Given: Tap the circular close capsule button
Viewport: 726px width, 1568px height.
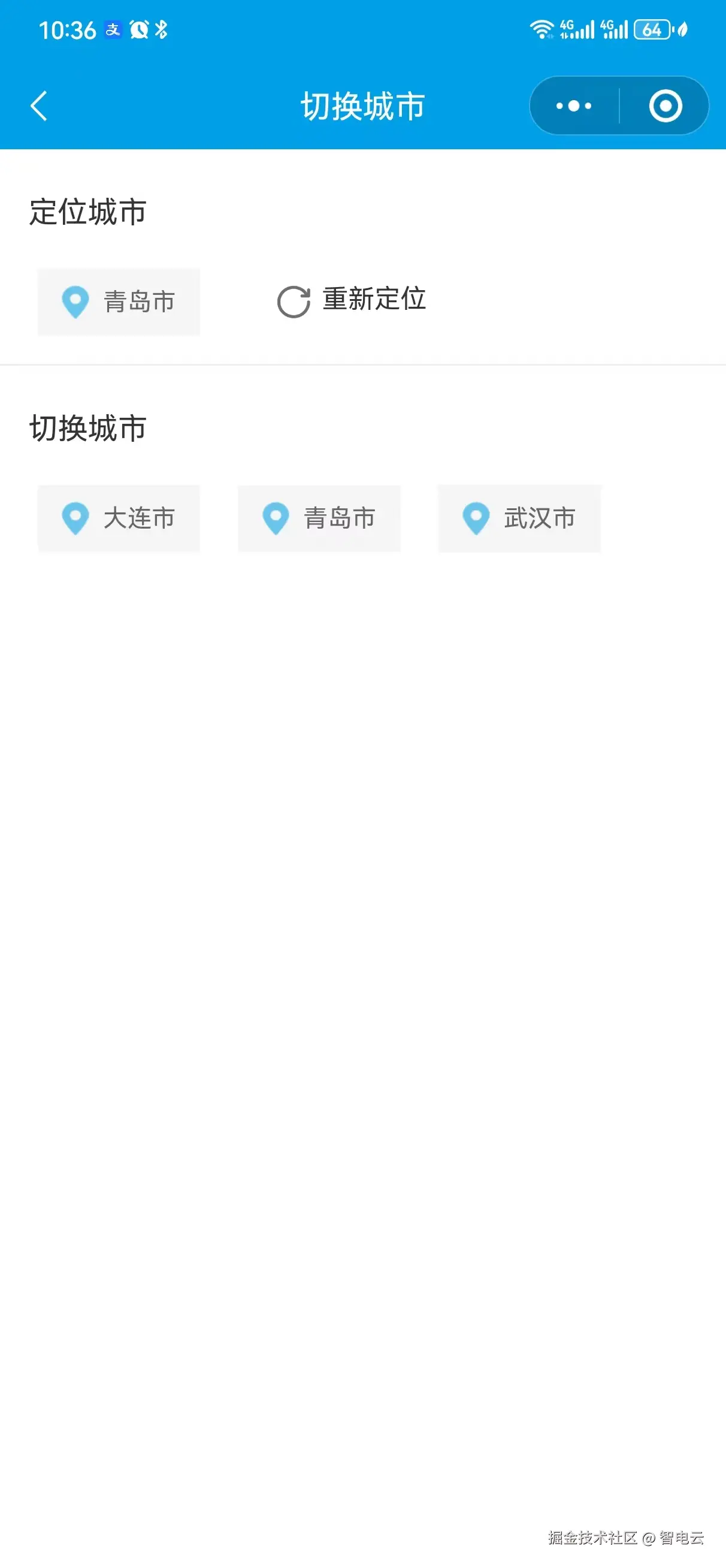Looking at the screenshot, I should (666, 105).
